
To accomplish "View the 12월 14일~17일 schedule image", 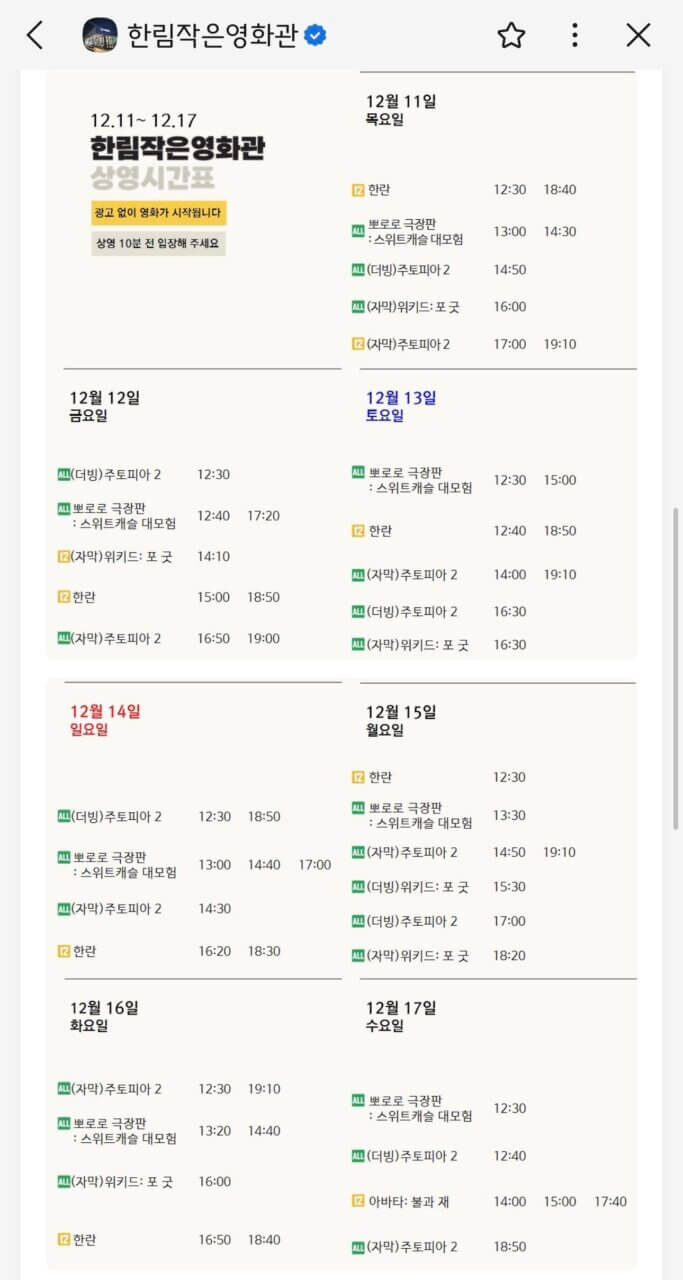I will pyautogui.click(x=341, y=975).
